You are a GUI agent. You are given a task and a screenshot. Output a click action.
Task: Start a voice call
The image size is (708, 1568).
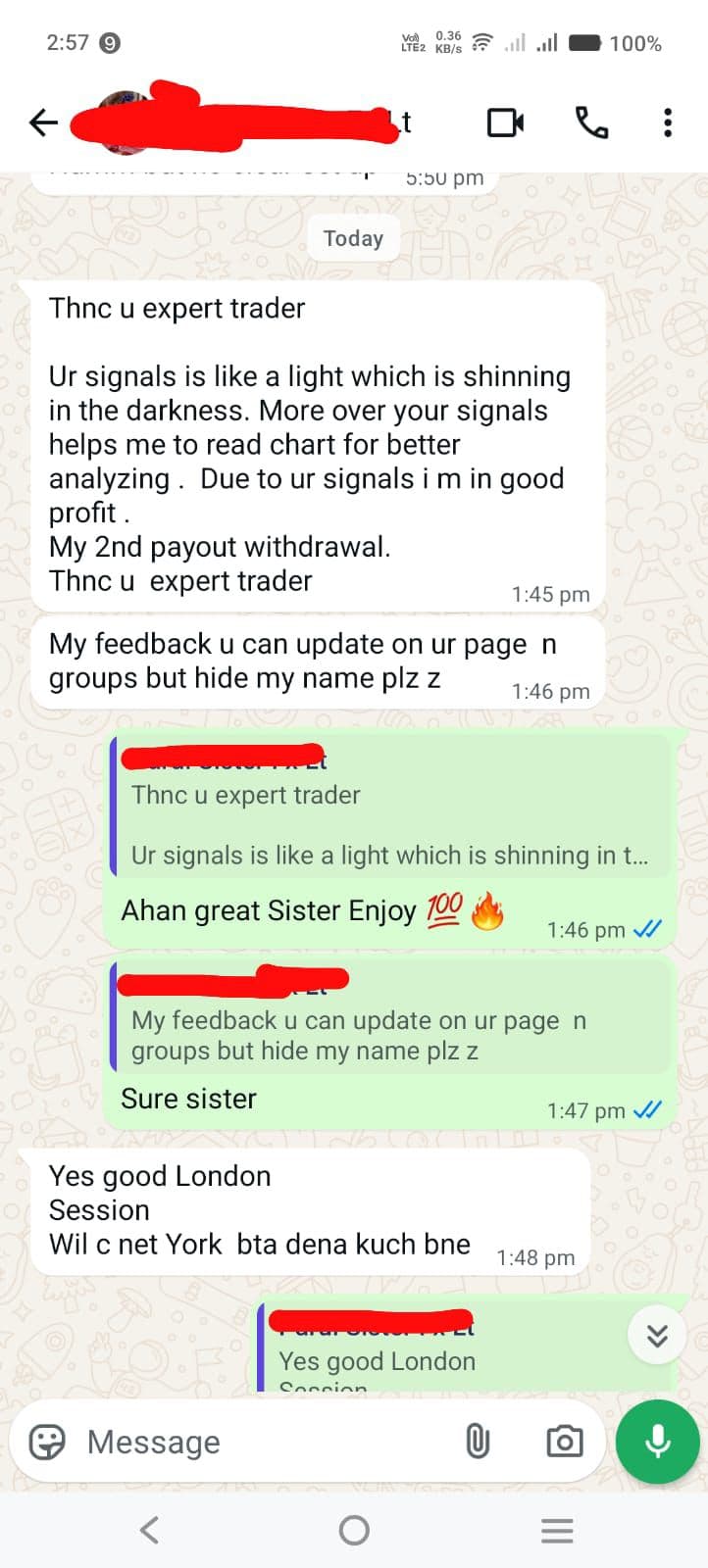click(591, 122)
